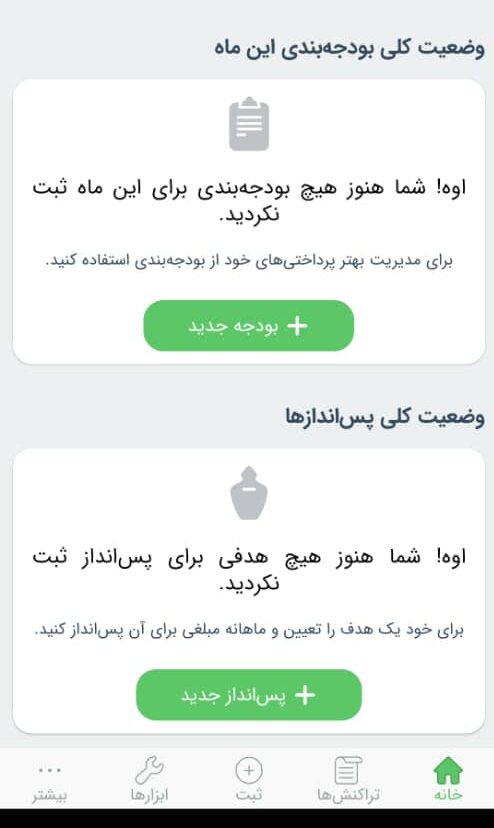Screen dimensions: 494x828
Task: Switch to the خانه (Home) tab
Action: coord(448,779)
